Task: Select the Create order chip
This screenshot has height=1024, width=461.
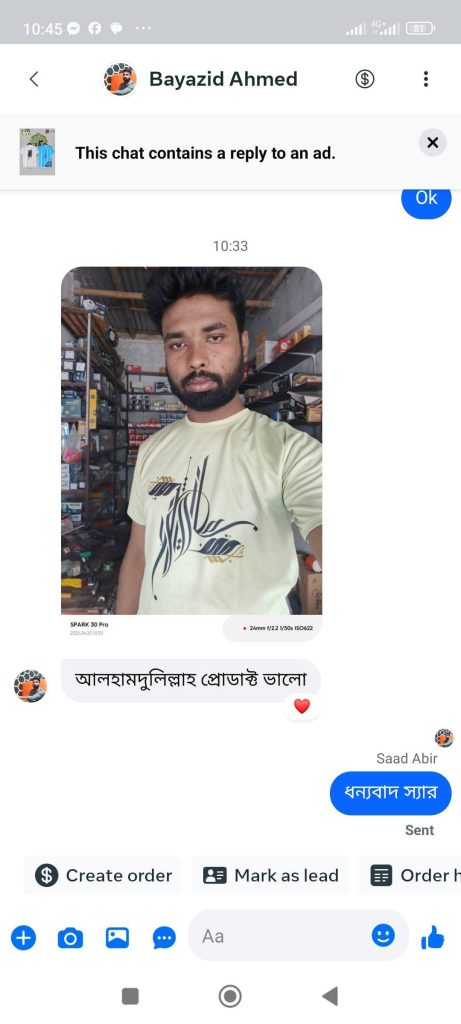Action: (x=103, y=875)
